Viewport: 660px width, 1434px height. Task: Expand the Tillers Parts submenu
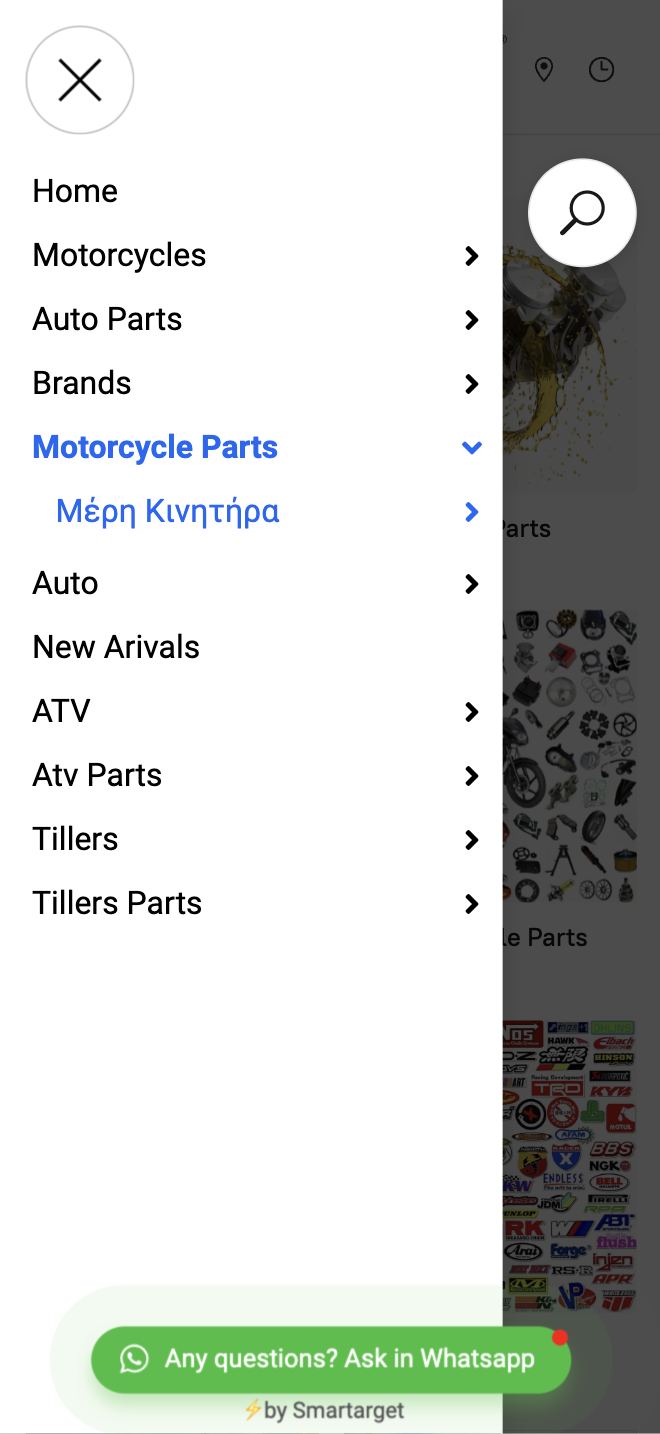point(472,904)
